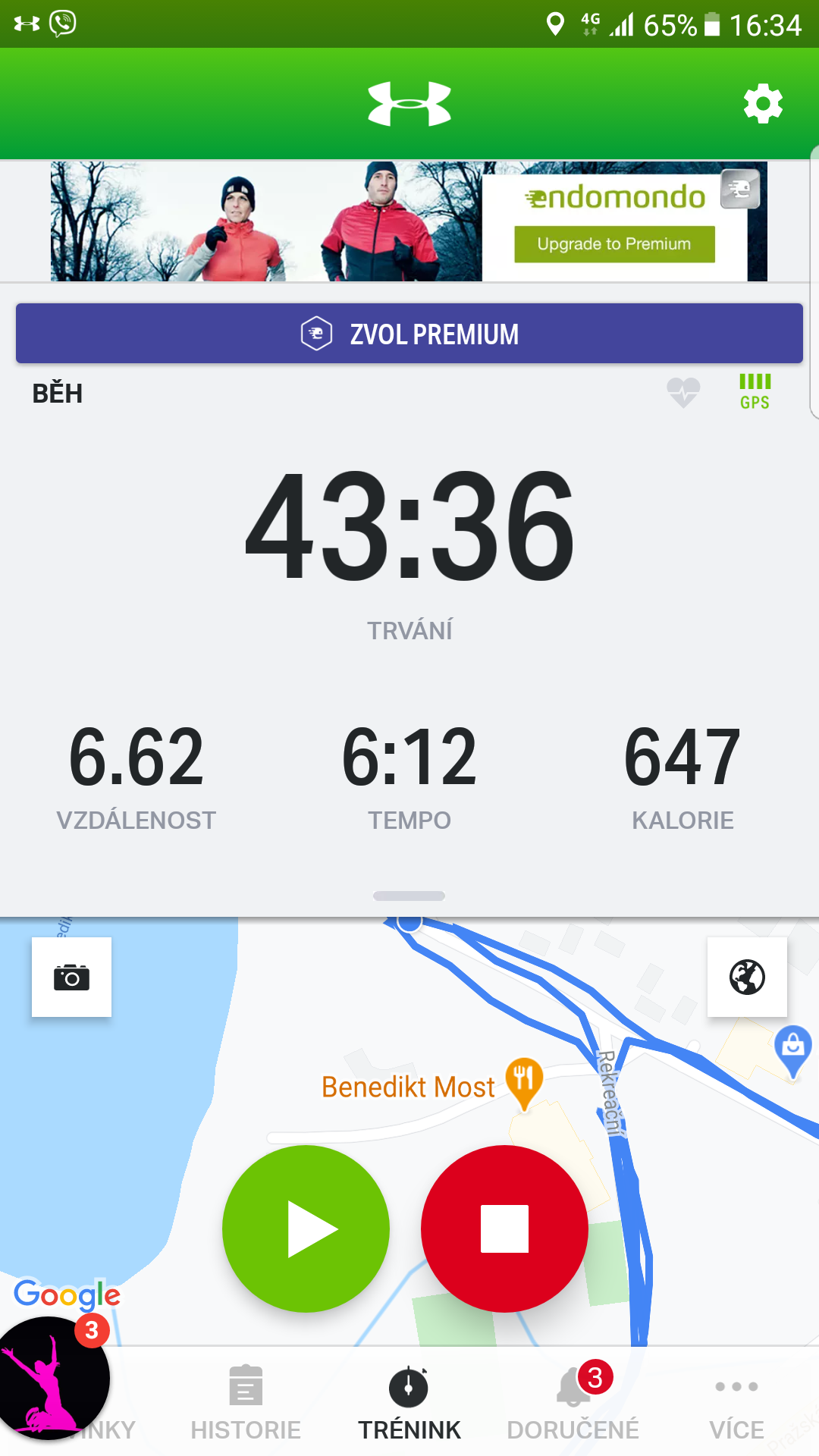Viewport: 819px width, 1456px height.
Task: Select the ZVOL PREMIUM button
Action: click(409, 334)
